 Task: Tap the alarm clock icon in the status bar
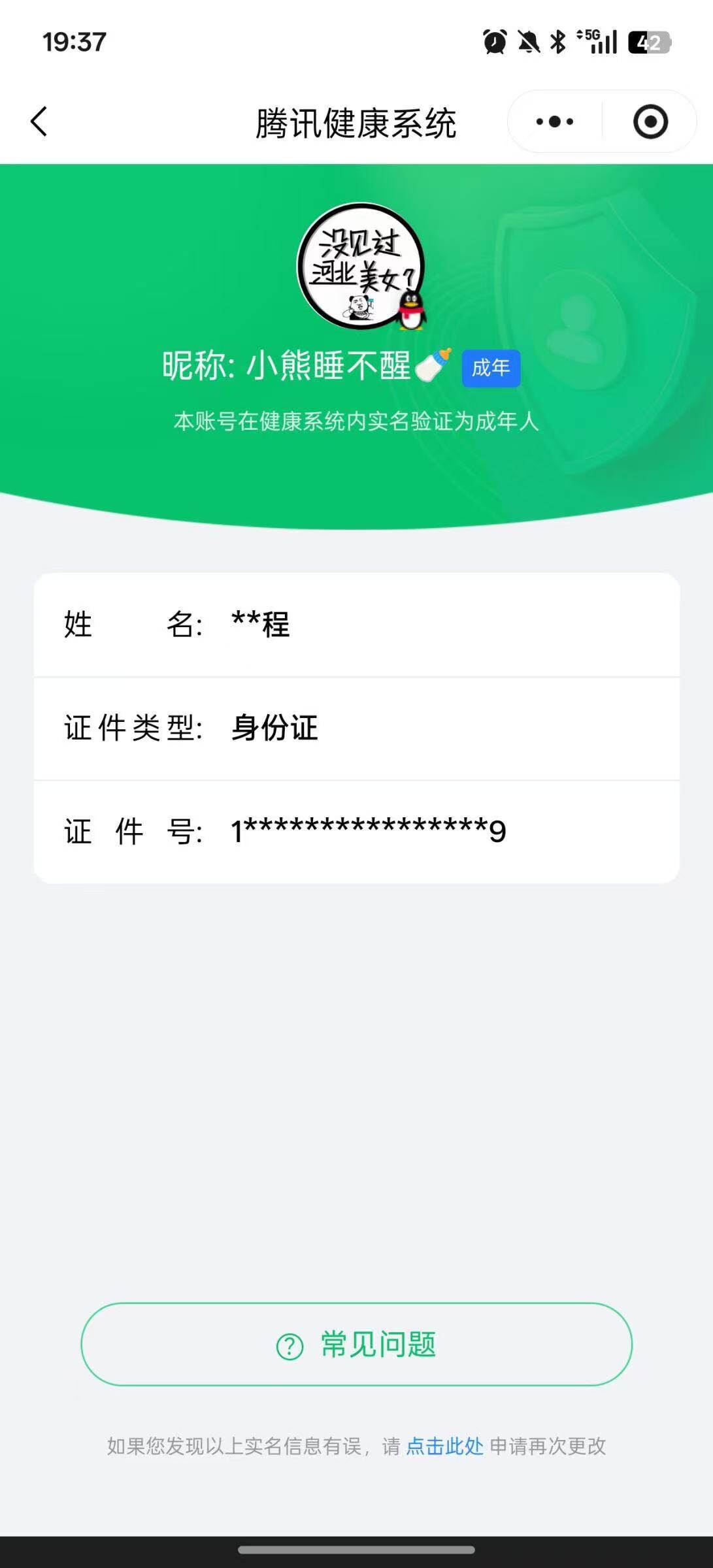click(x=495, y=41)
